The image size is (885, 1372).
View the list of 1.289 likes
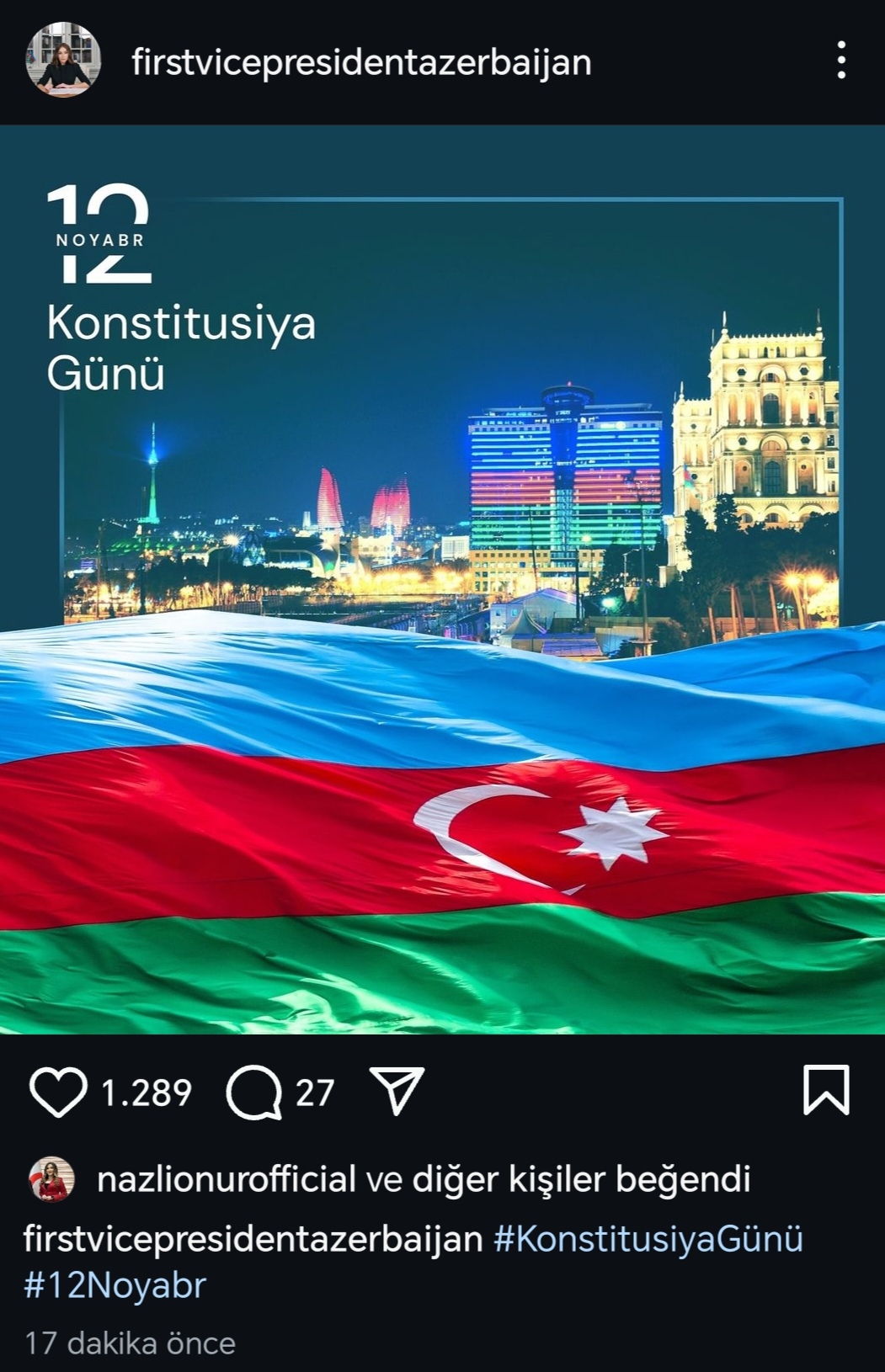click(x=147, y=1093)
